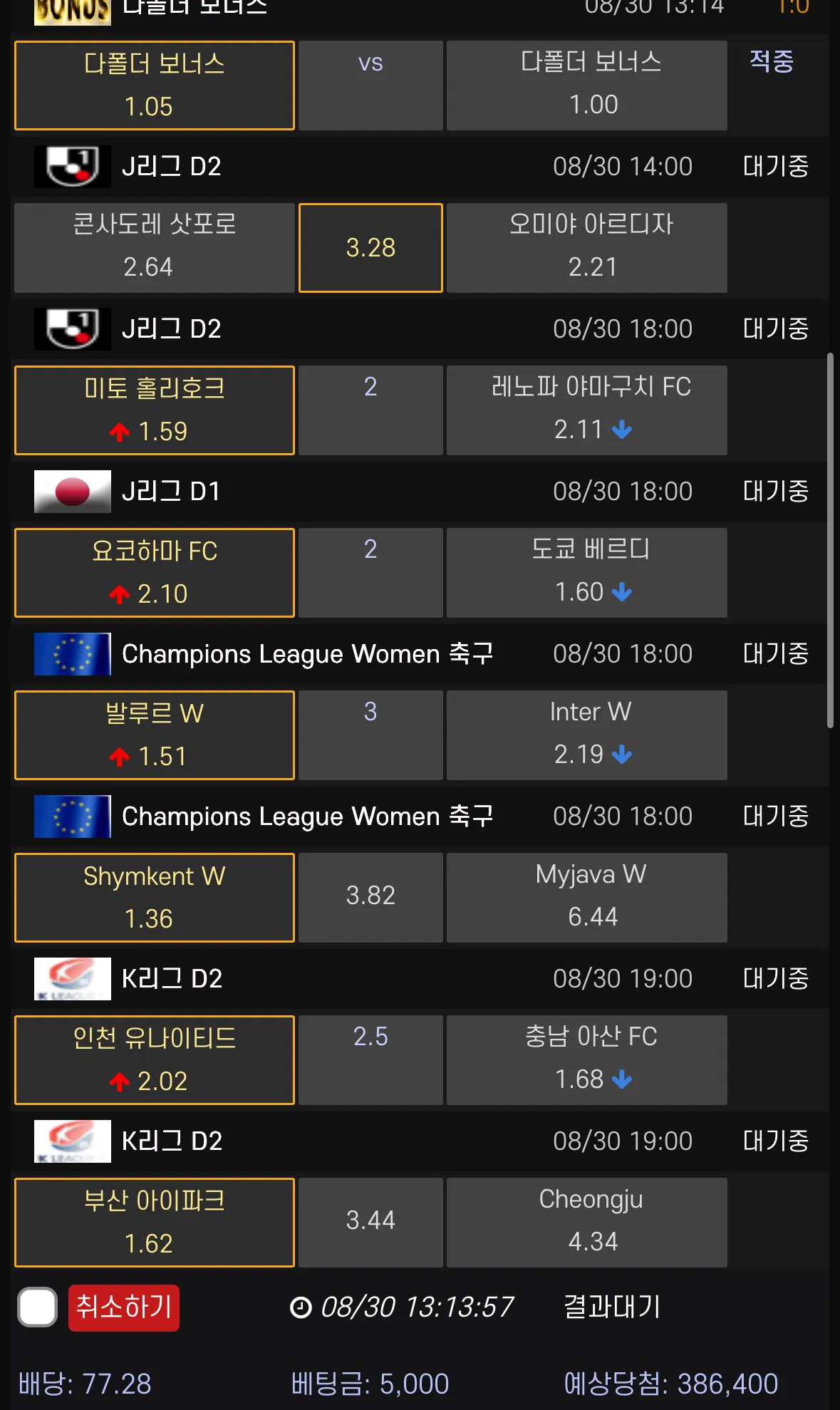The height and width of the screenshot is (1410, 840).
Task: Tap Myjava W odds 6.44
Action: click(x=586, y=897)
